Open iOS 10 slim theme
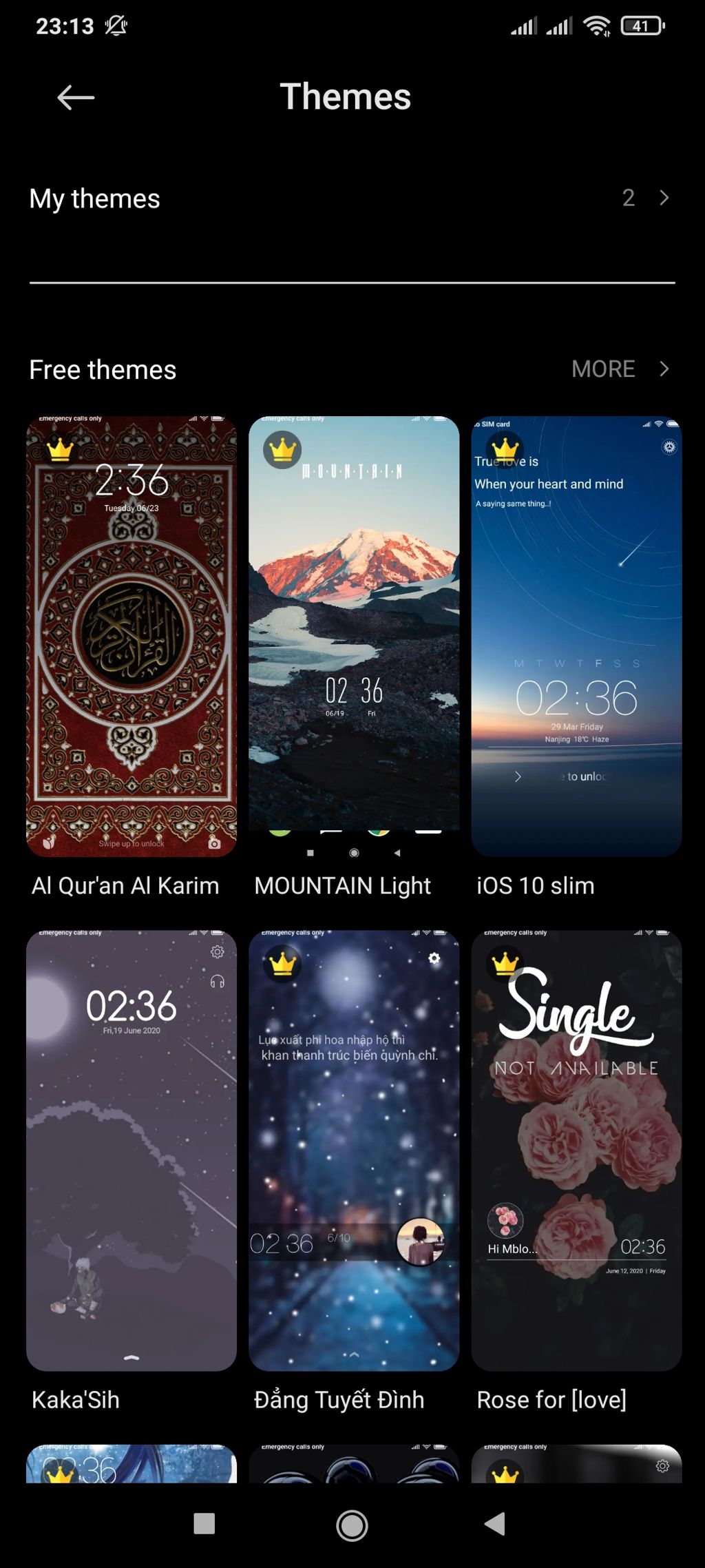Screen dimensions: 705x1568 [576, 636]
